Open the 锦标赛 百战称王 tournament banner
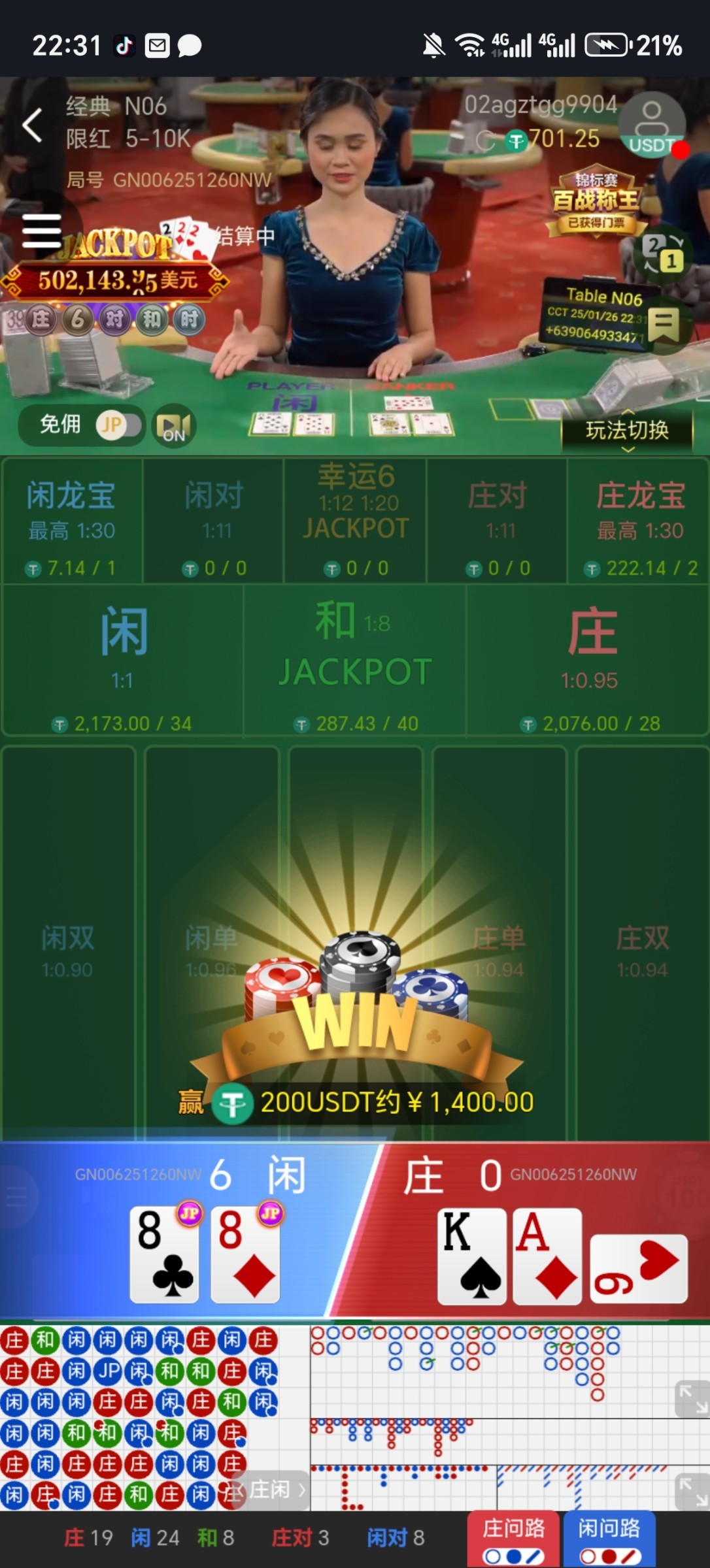The height and width of the screenshot is (1568, 710). [x=596, y=201]
